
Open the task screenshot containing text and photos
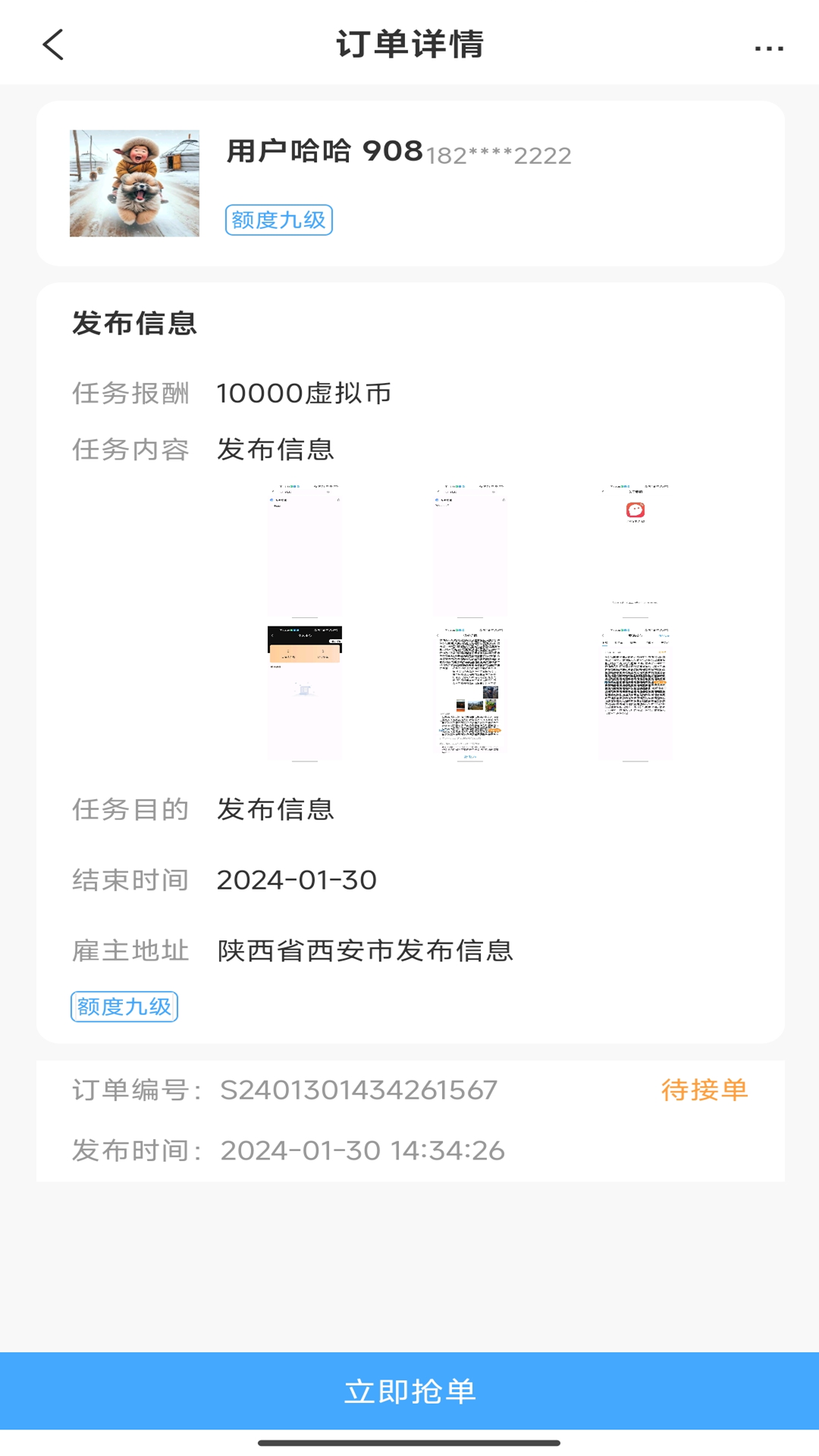tap(470, 693)
